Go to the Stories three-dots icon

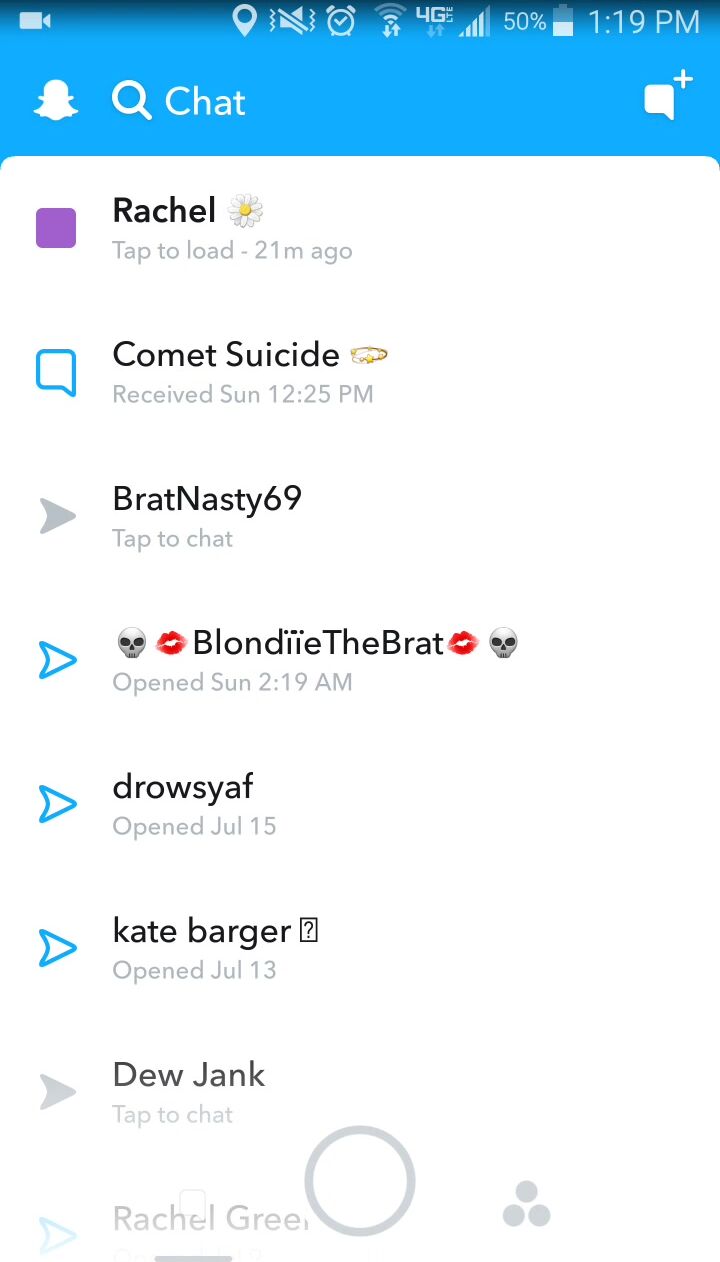[x=526, y=1204]
